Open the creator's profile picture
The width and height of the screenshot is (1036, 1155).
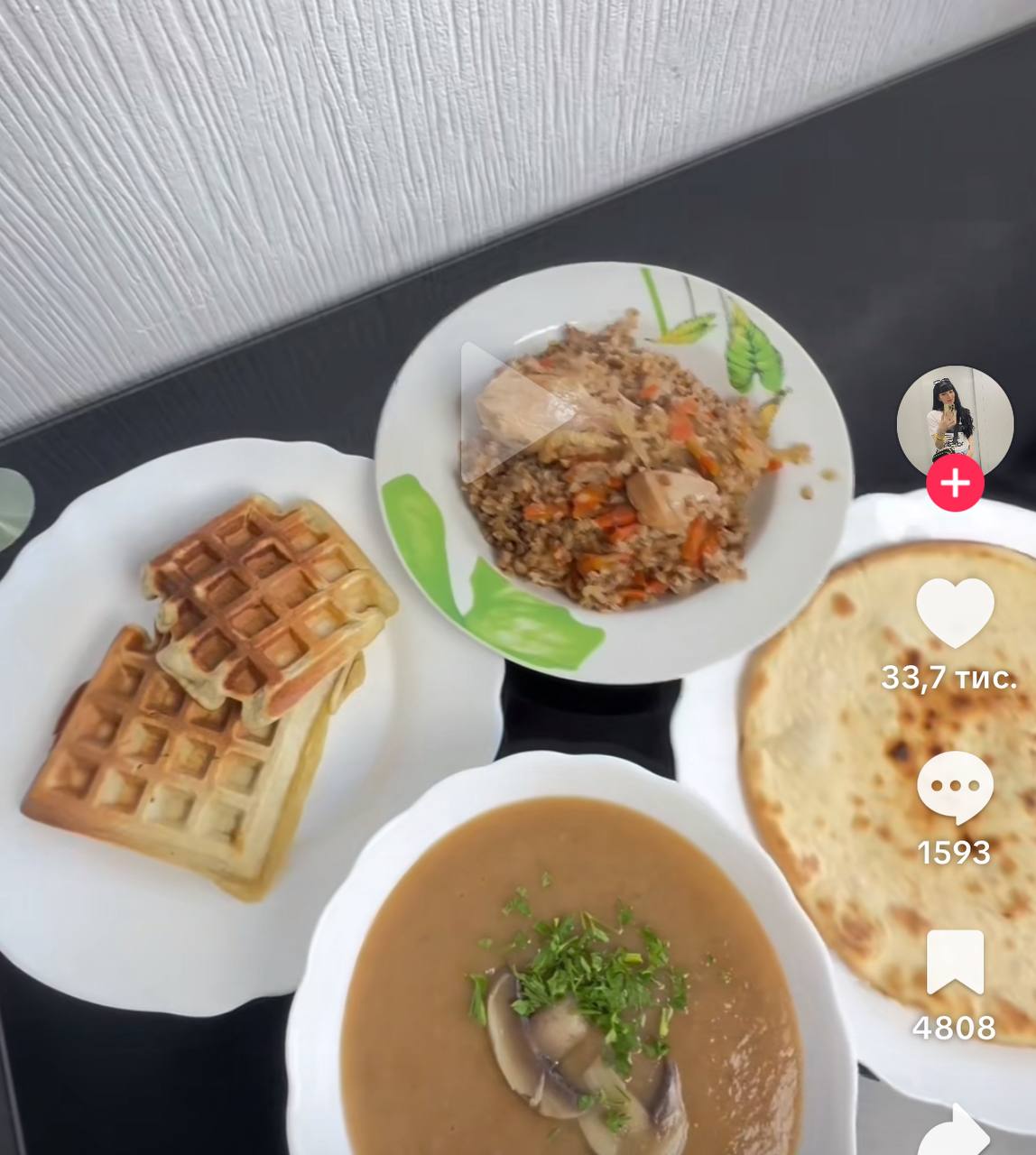click(955, 417)
